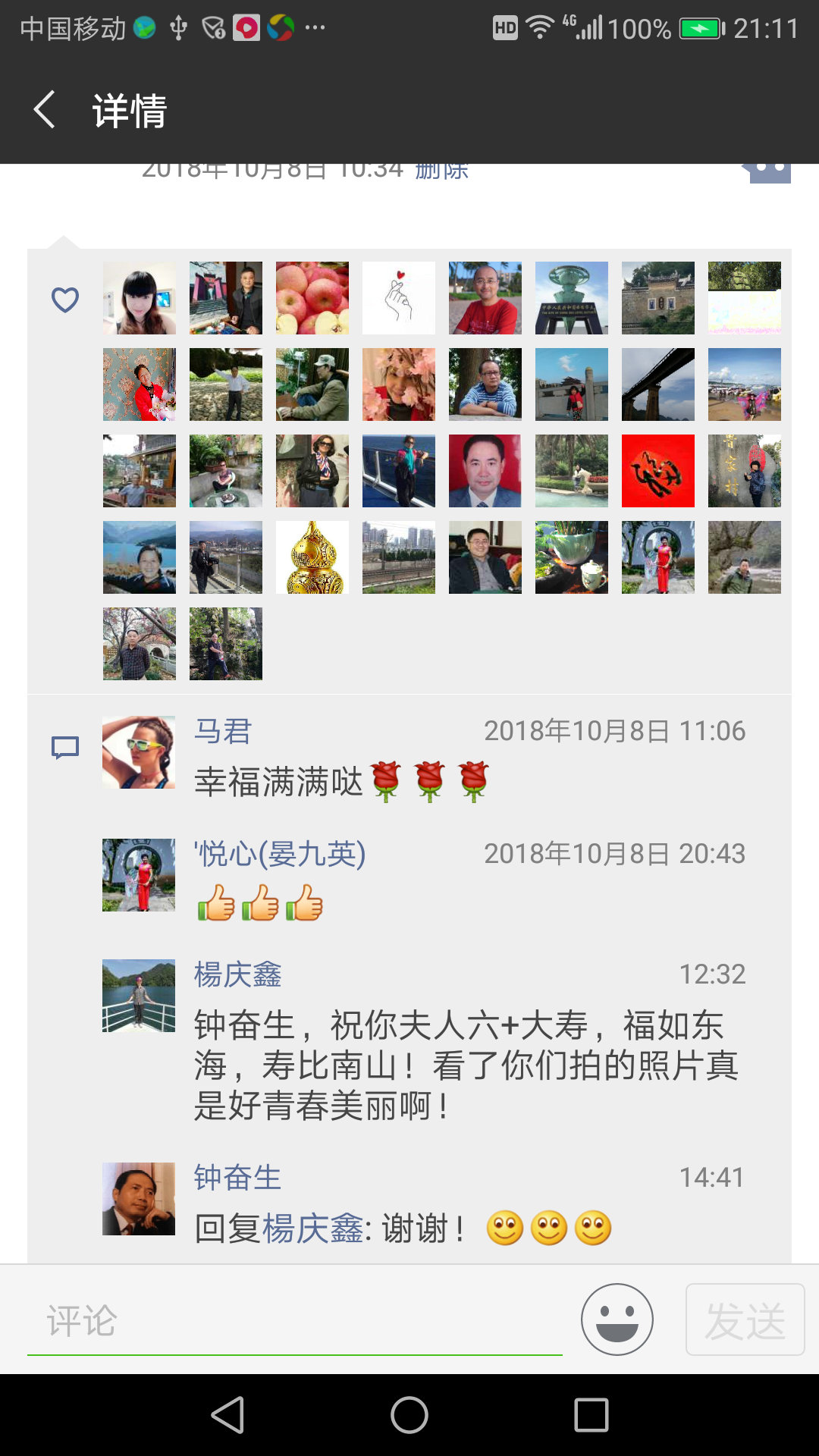The height and width of the screenshot is (1456, 819).
Task: Open the profile of '悦心(晏九英)
Action: 281,854
